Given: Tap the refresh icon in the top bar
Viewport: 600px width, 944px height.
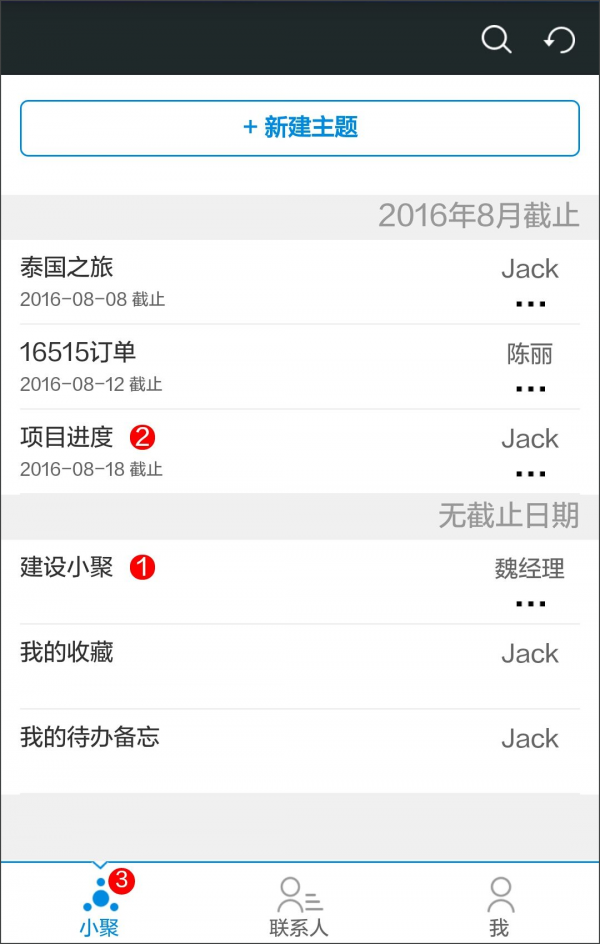Looking at the screenshot, I should pos(559,40).
